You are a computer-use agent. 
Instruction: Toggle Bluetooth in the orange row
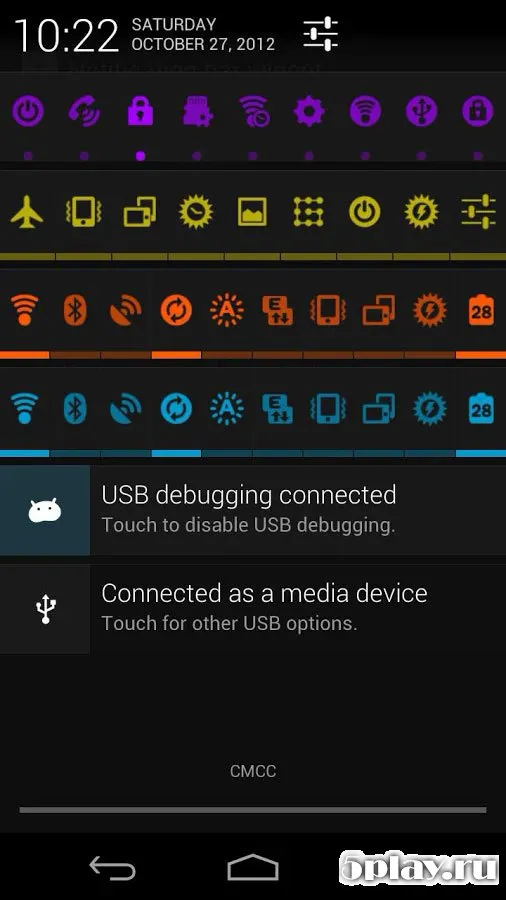pyautogui.click(x=75, y=311)
